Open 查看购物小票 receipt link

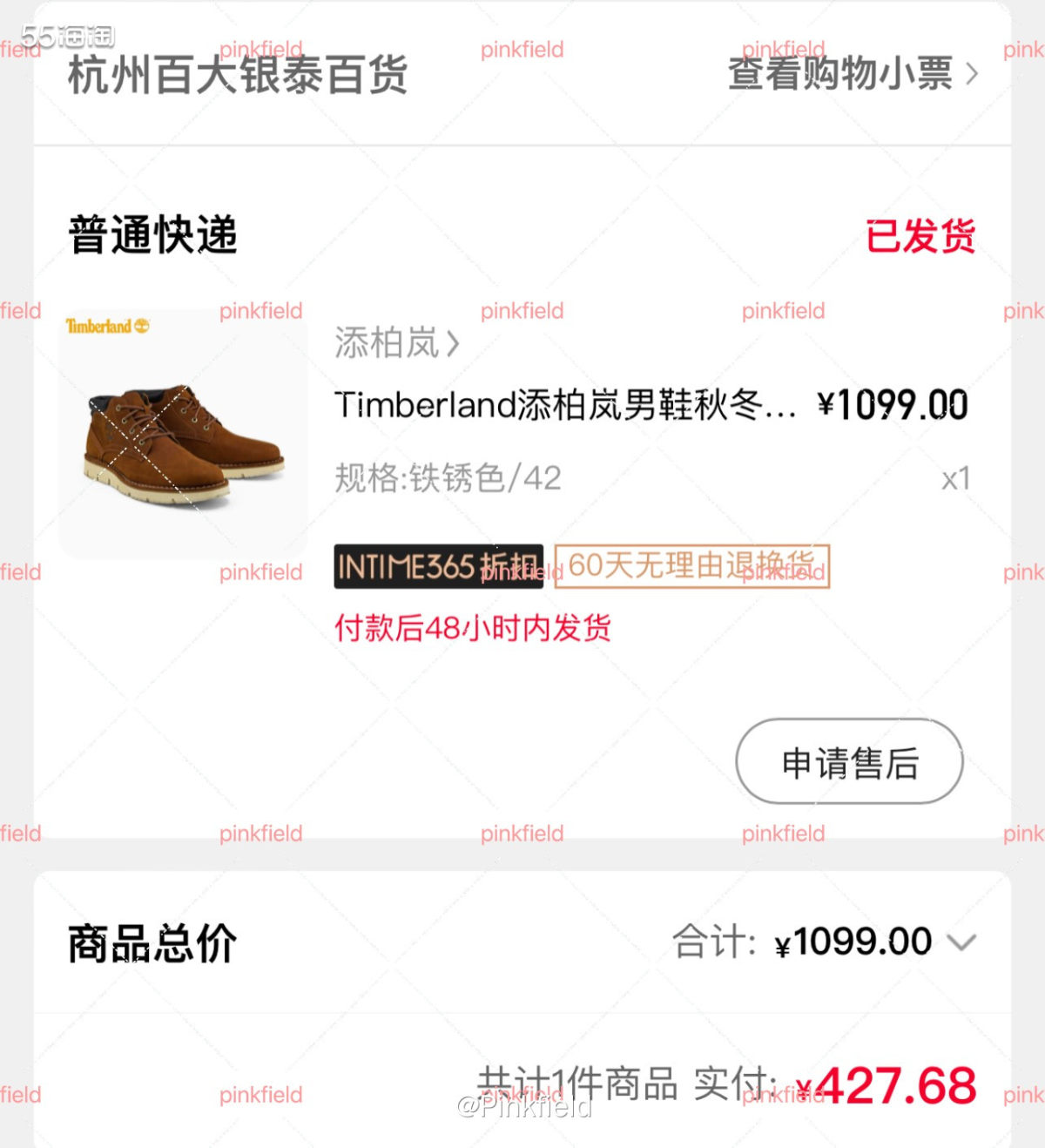pos(852,74)
